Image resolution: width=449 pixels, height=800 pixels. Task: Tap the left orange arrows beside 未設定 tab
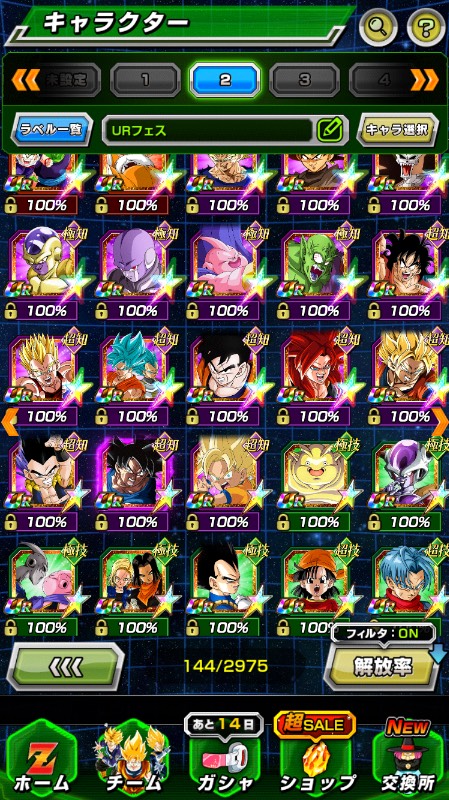coord(25,80)
